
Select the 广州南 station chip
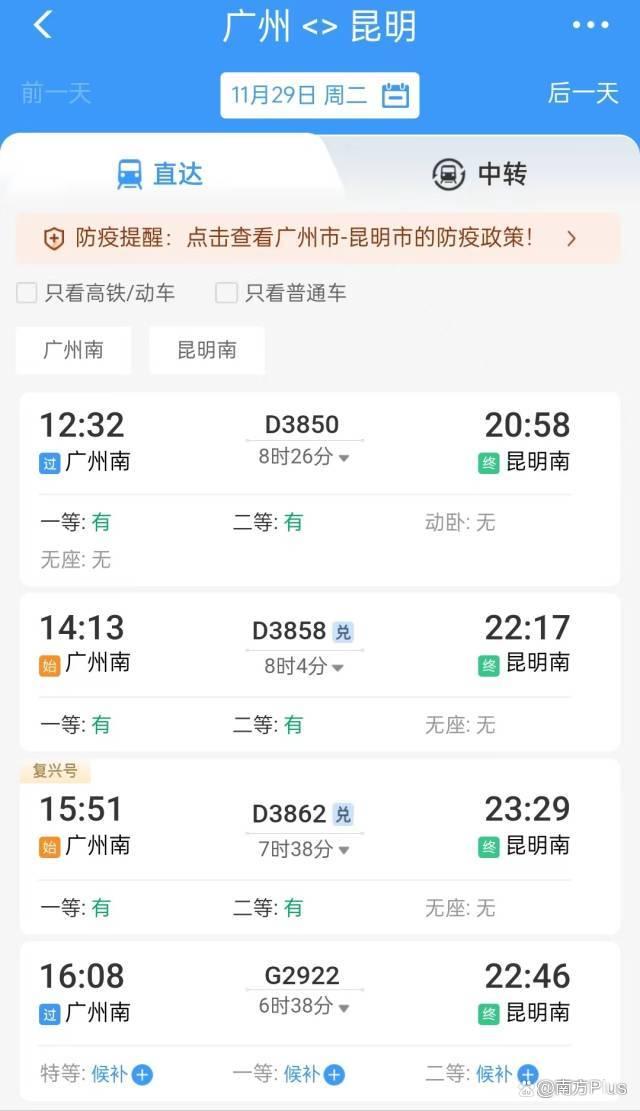pyautogui.click(x=73, y=351)
